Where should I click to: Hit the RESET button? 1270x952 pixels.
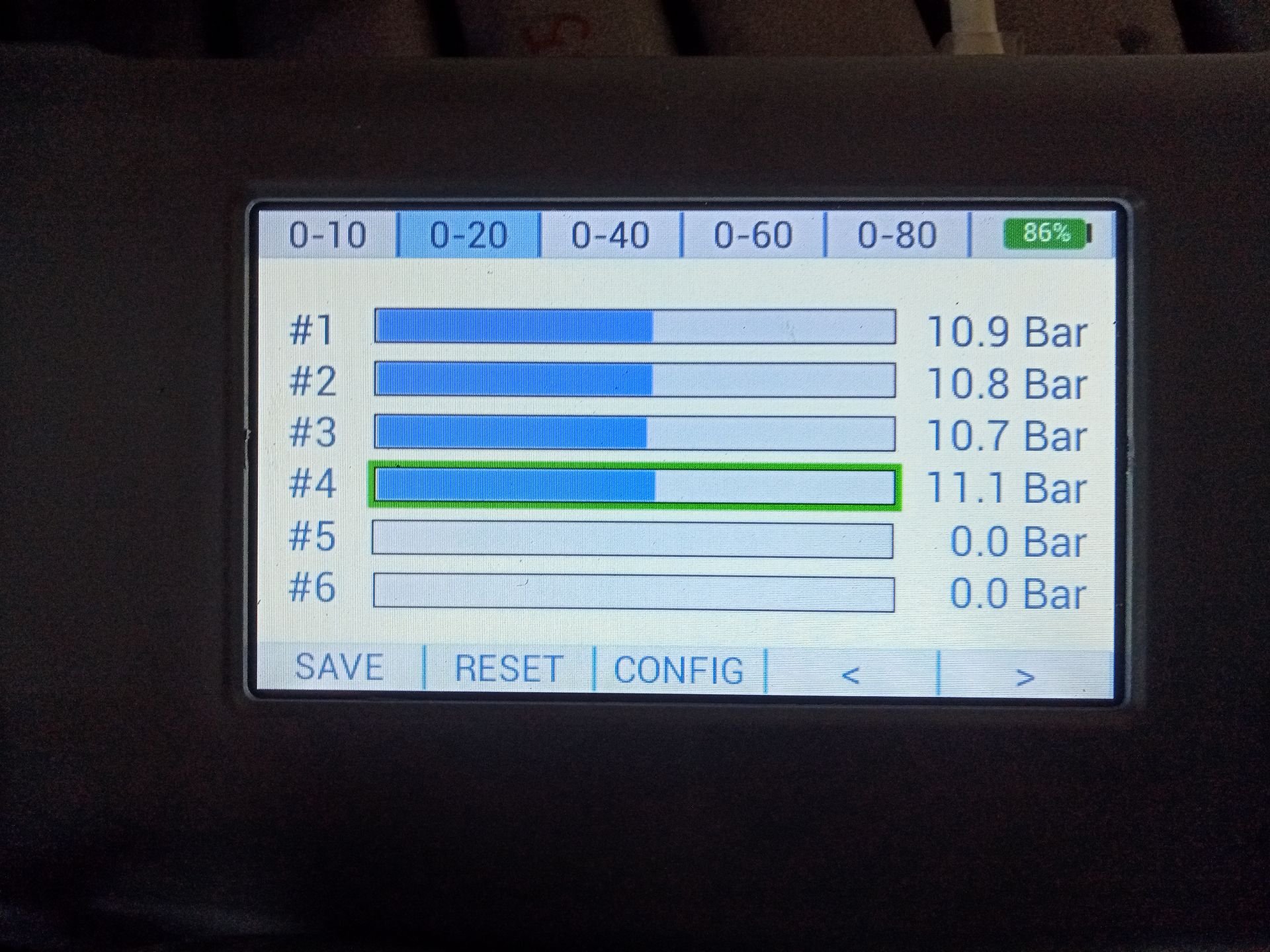[x=508, y=669]
